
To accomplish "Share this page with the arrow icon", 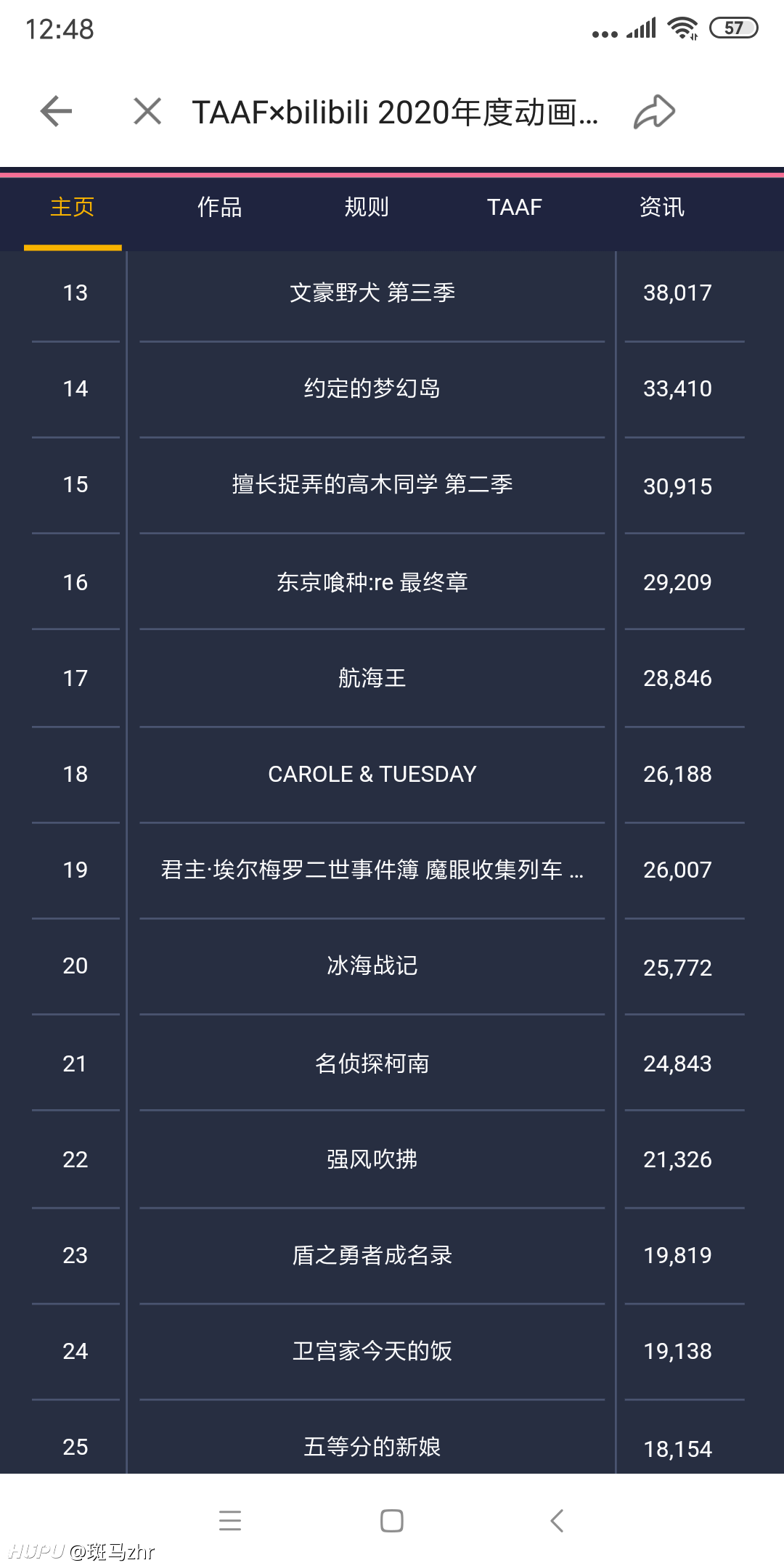I will click(x=654, y=112).
